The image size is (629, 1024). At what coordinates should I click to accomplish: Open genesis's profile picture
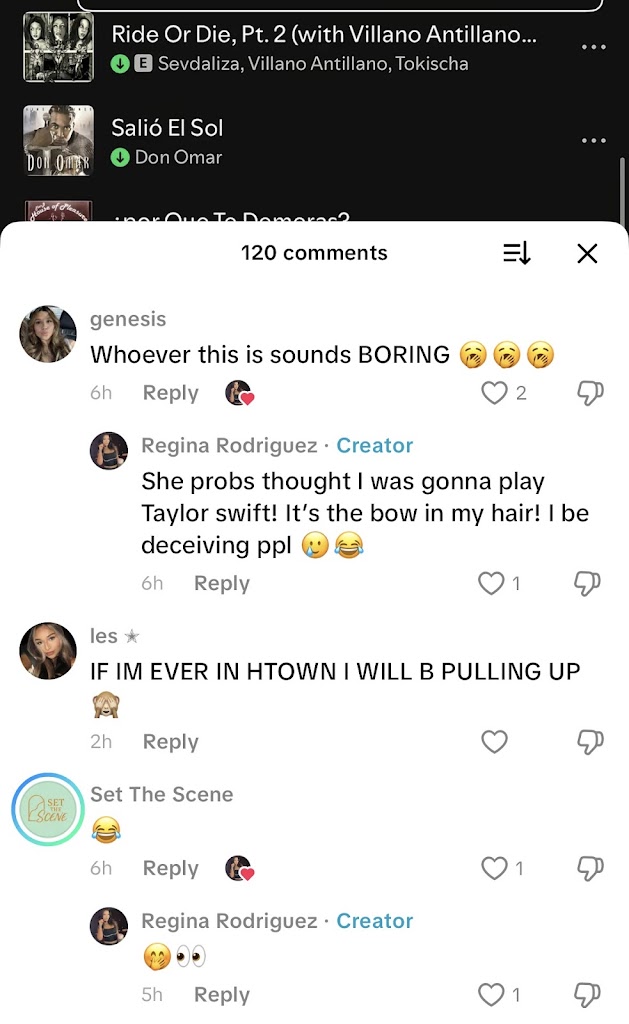pyautogui.click(x=48, y=334)
